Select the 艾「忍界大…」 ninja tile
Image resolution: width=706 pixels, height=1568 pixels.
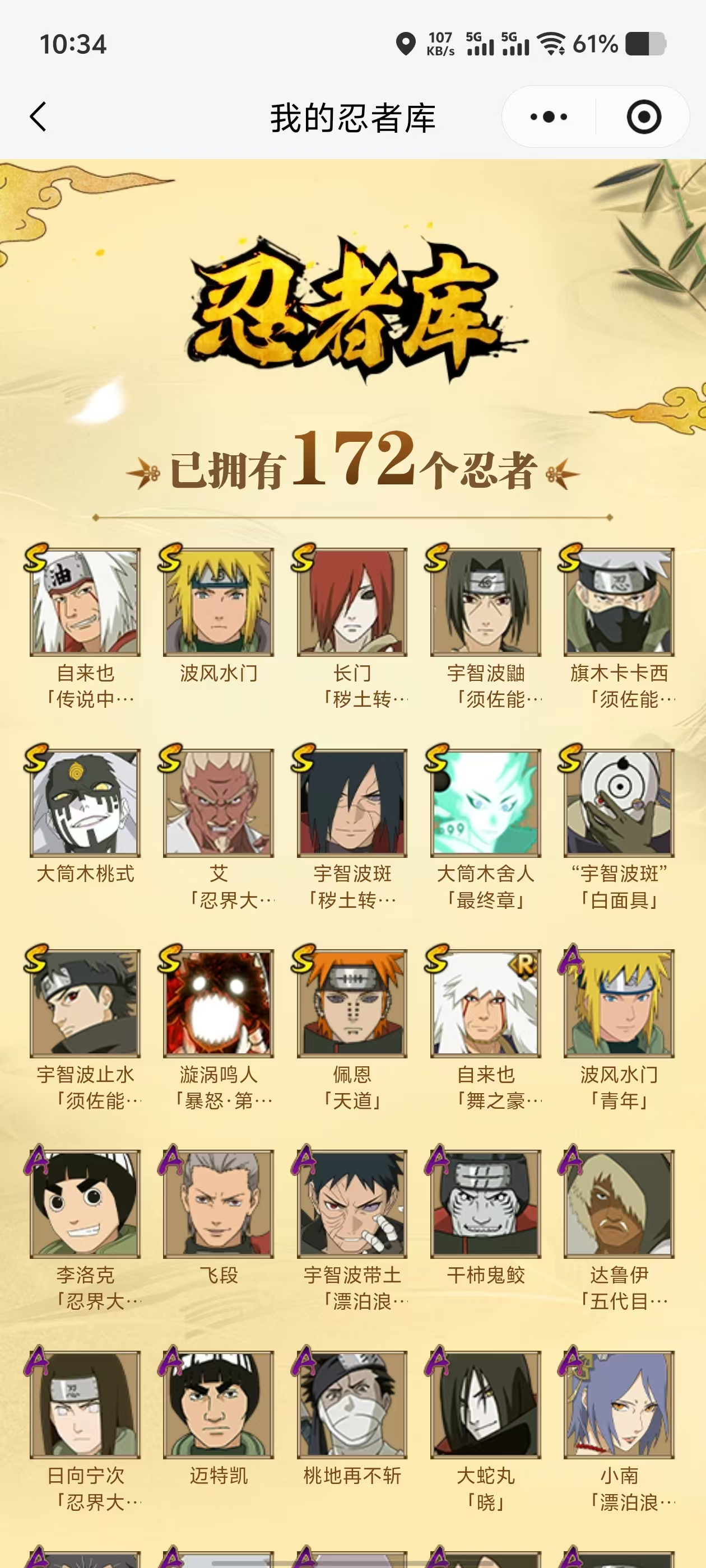pyautogui.click(x=219, y=802)
